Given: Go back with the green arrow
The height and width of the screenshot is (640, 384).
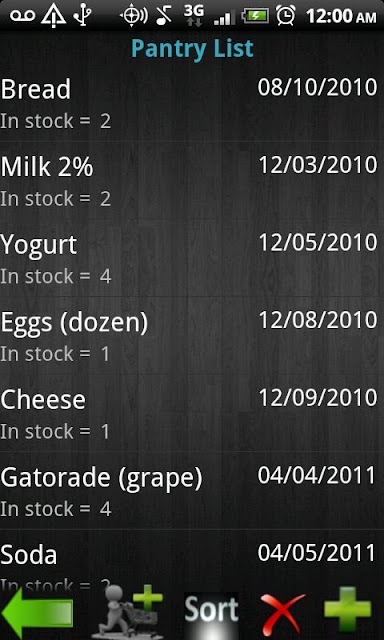Looking at the screenshot, I should pos(38,613).
